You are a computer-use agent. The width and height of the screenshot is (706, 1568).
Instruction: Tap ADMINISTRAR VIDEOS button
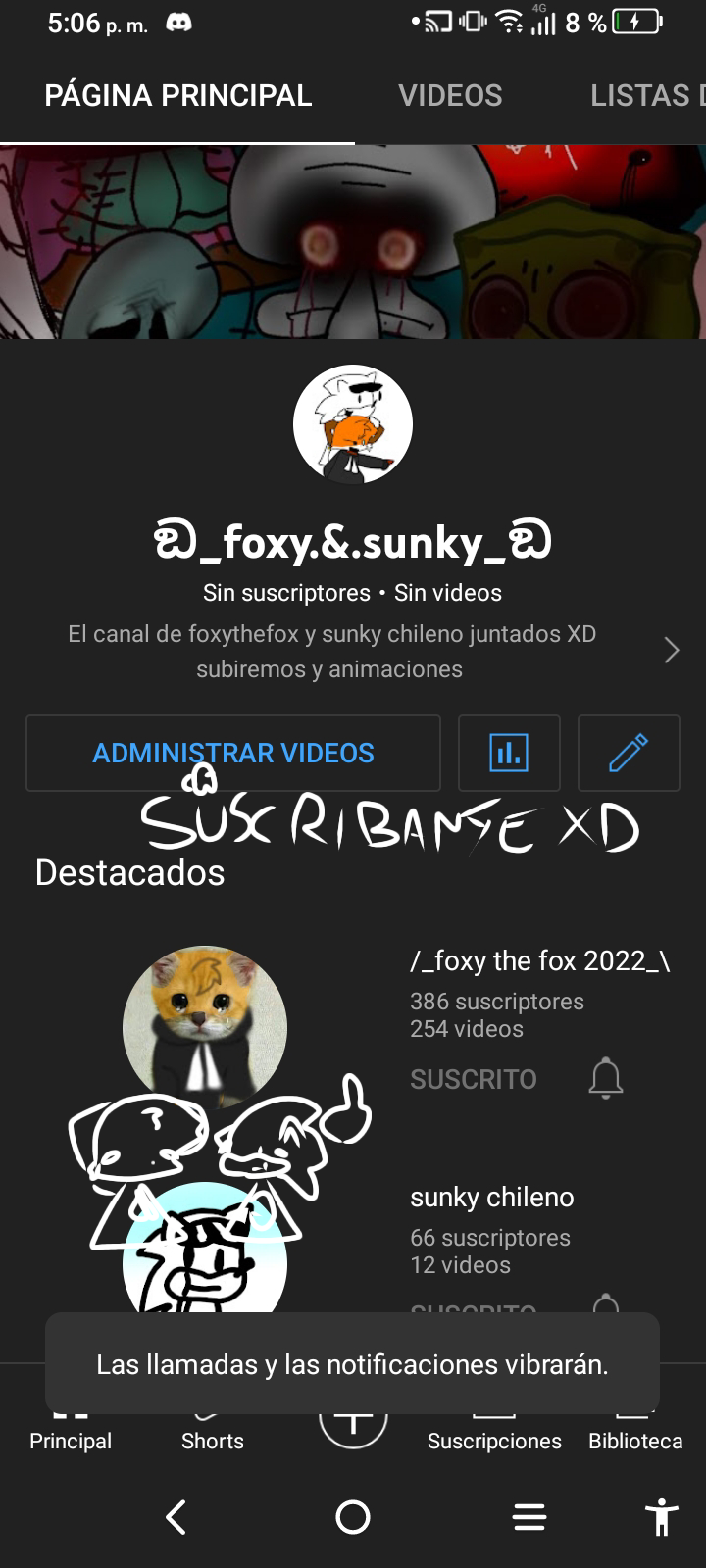coord(233,753)
